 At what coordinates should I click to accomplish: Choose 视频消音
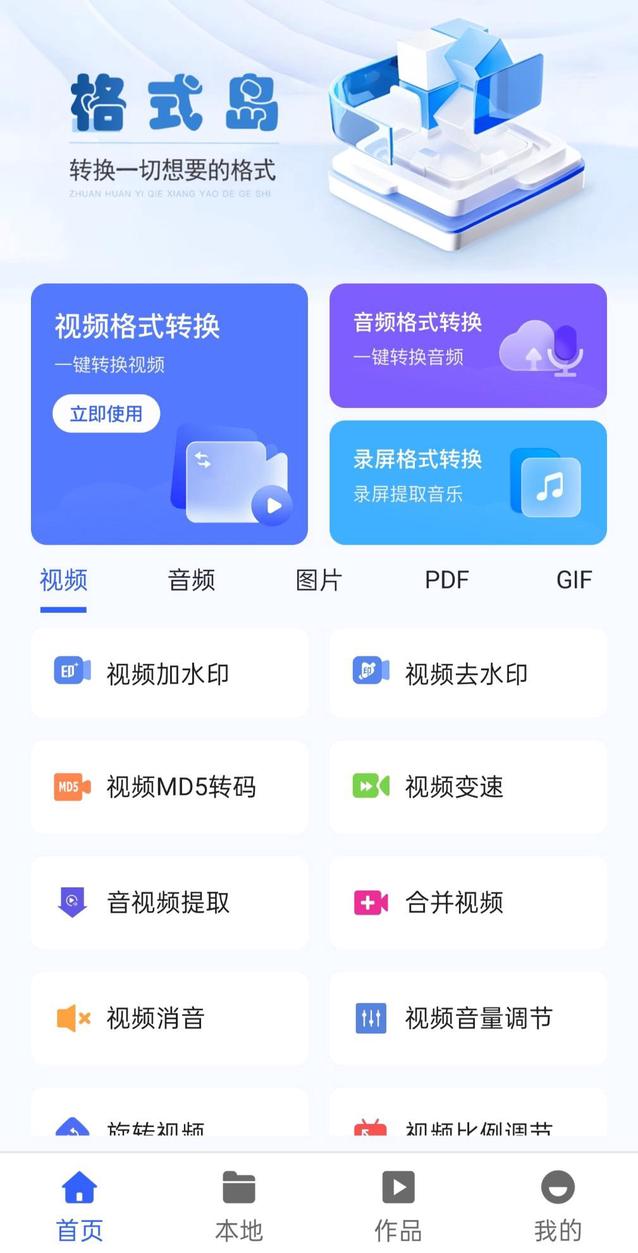169,1018
